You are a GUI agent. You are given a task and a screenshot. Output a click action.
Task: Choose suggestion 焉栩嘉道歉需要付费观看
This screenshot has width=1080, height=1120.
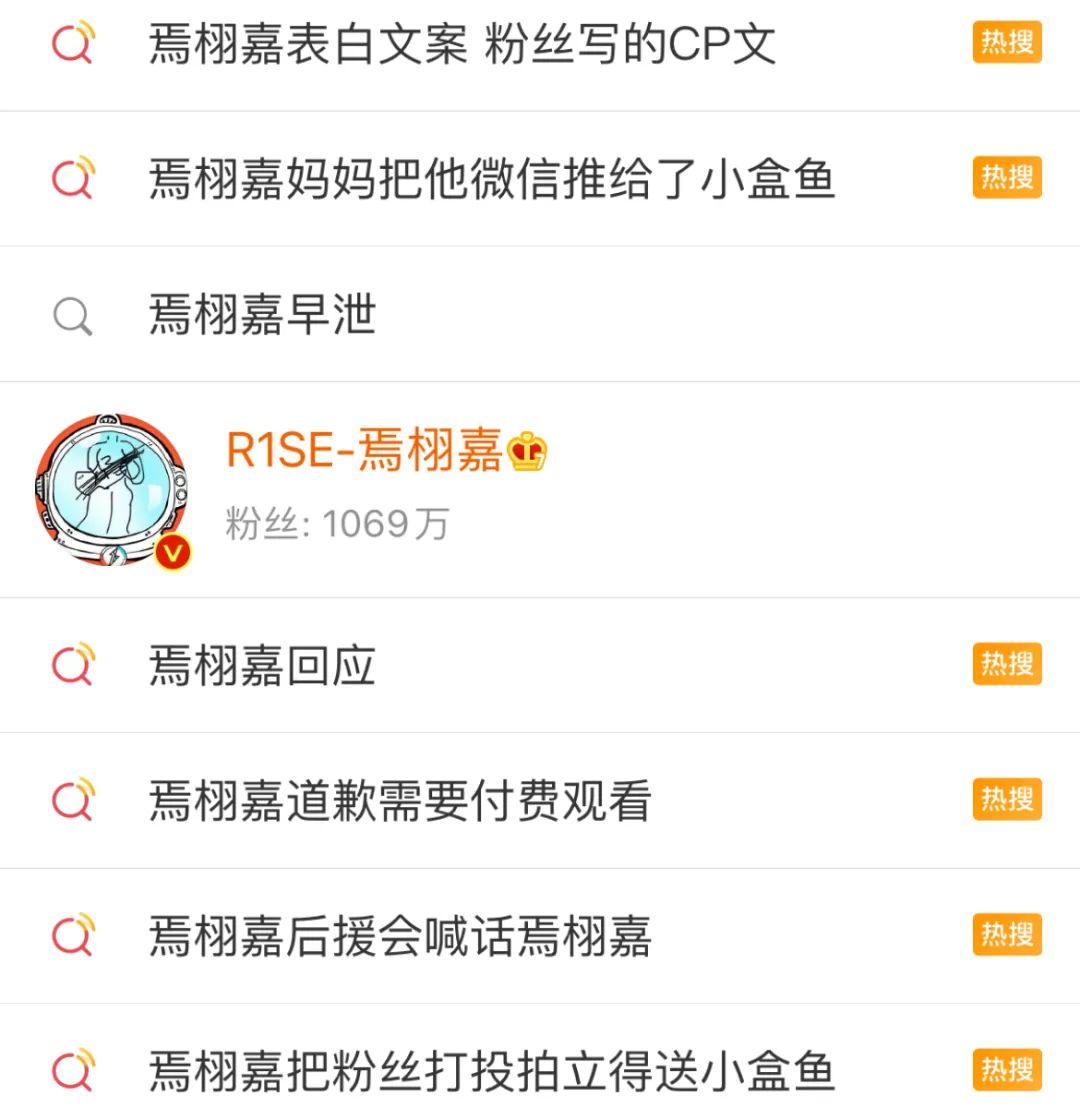tap(400, 801)
